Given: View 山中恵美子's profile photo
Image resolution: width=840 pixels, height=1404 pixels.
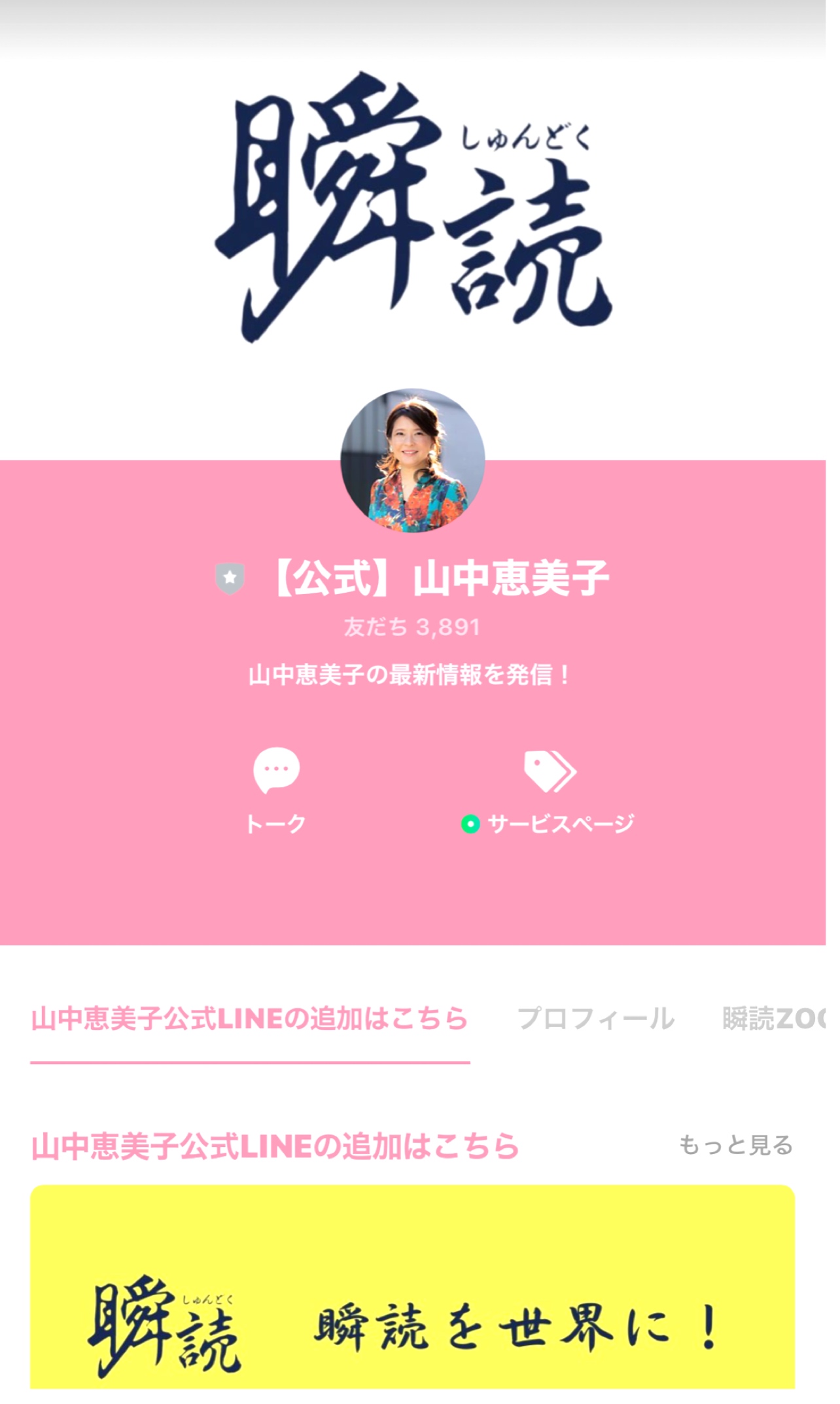Looking at the screenshot, I should (412, 460).
